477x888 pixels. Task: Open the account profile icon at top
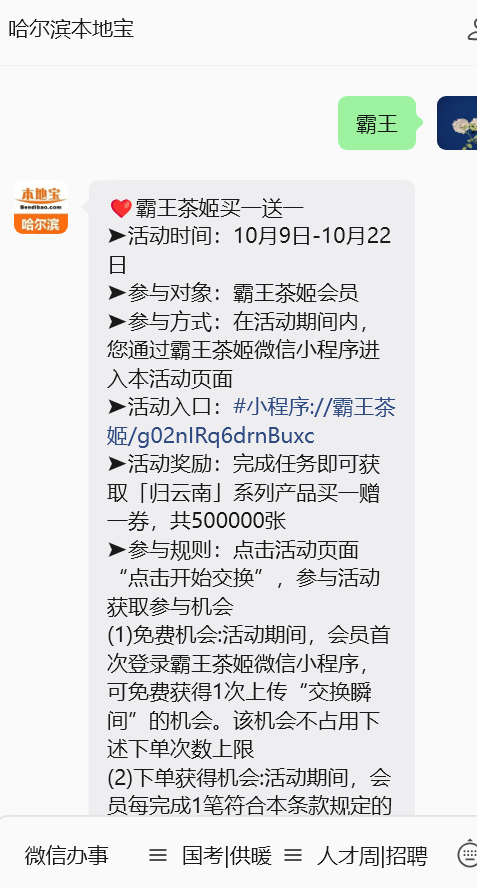(472, 29)
